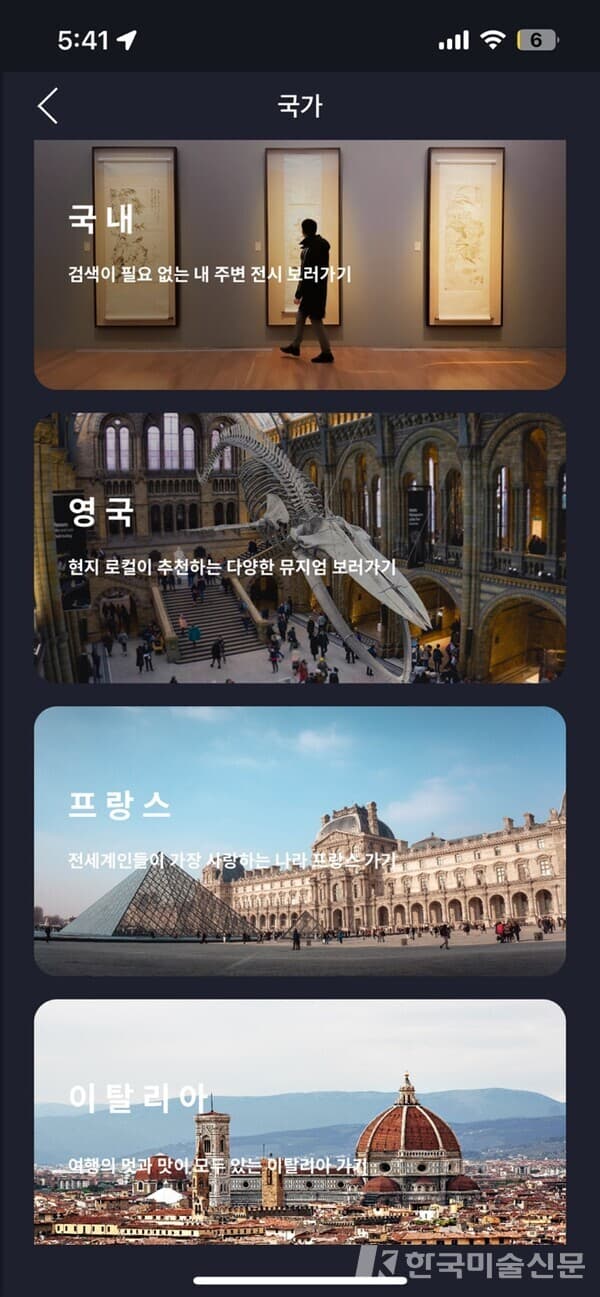Select the 프랑스 country card

(x=300, y=841)
